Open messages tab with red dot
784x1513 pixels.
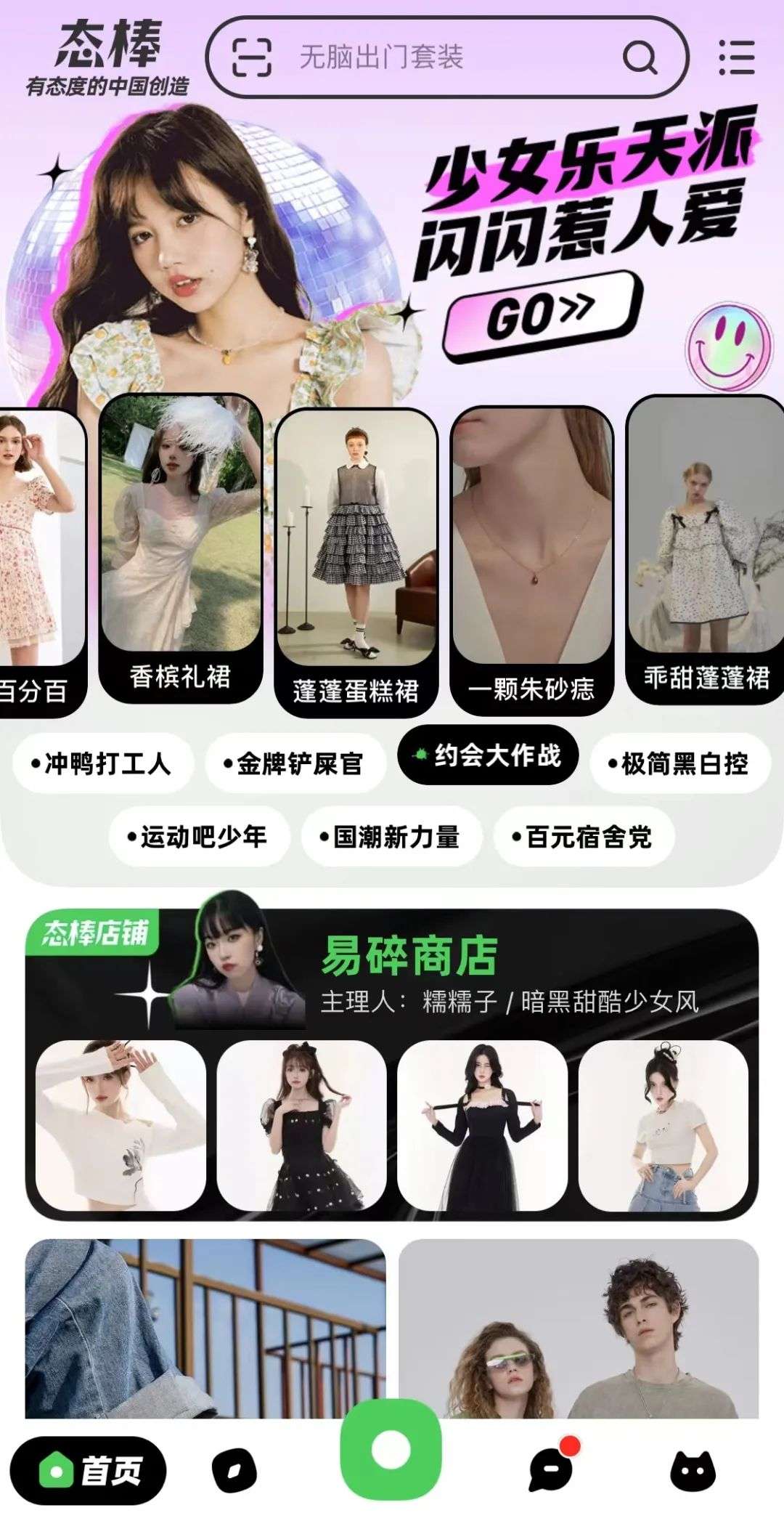(552, 1469)
